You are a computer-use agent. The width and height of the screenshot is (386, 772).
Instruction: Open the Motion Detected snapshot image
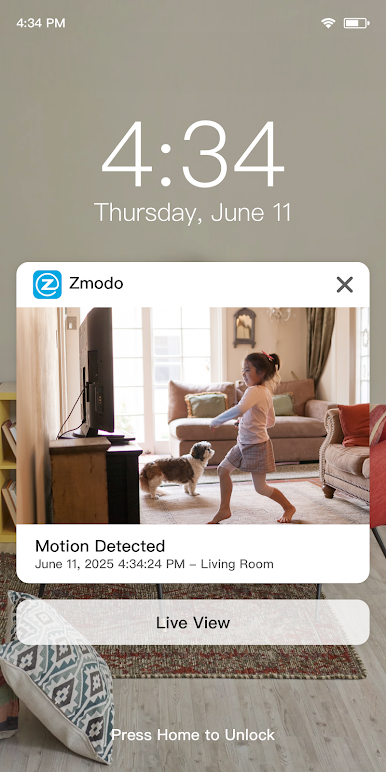coord(193,416)
